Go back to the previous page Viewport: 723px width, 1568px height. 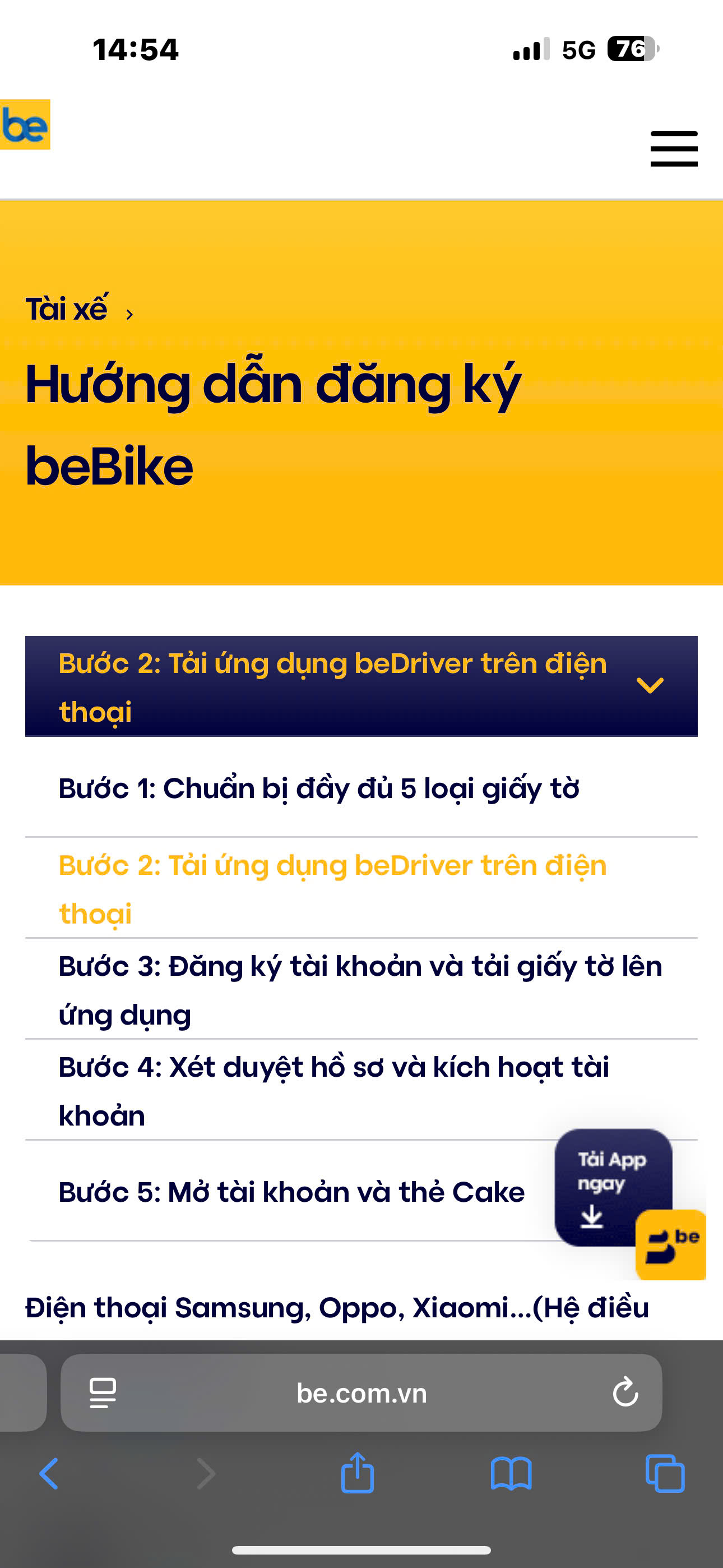pos(49,1474)
